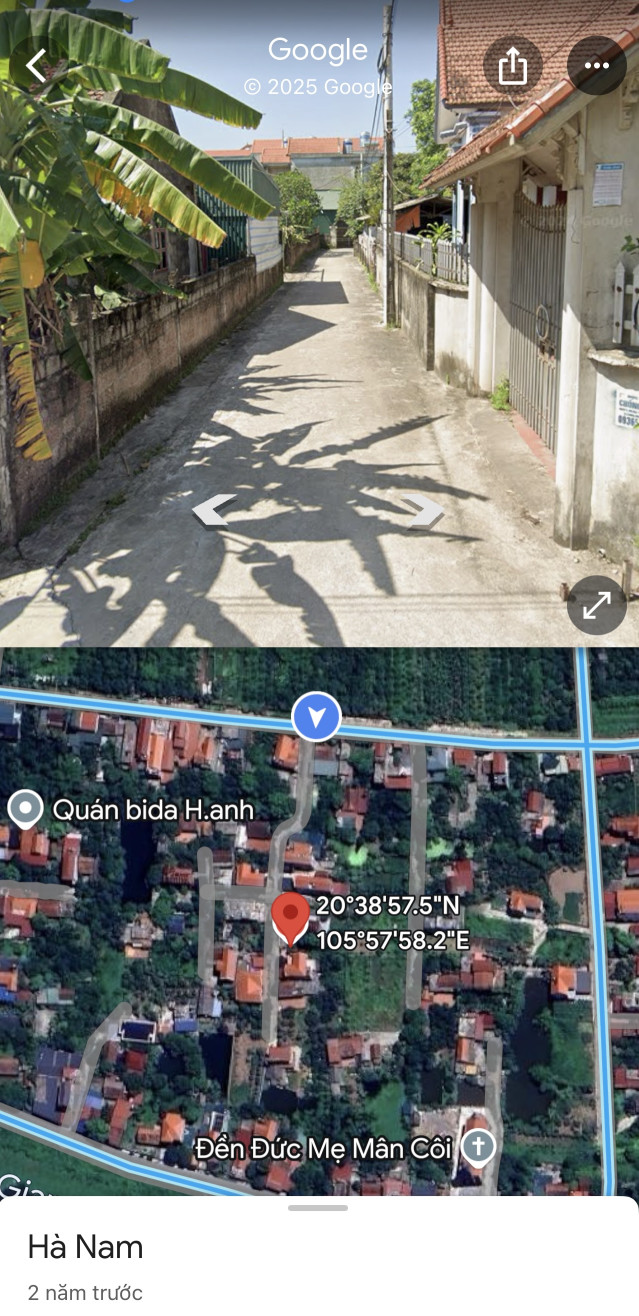Select the Đền Đức Mẹ Mân Côi marker
This screenshot has height=1316, width=639.
(478, 1147)
